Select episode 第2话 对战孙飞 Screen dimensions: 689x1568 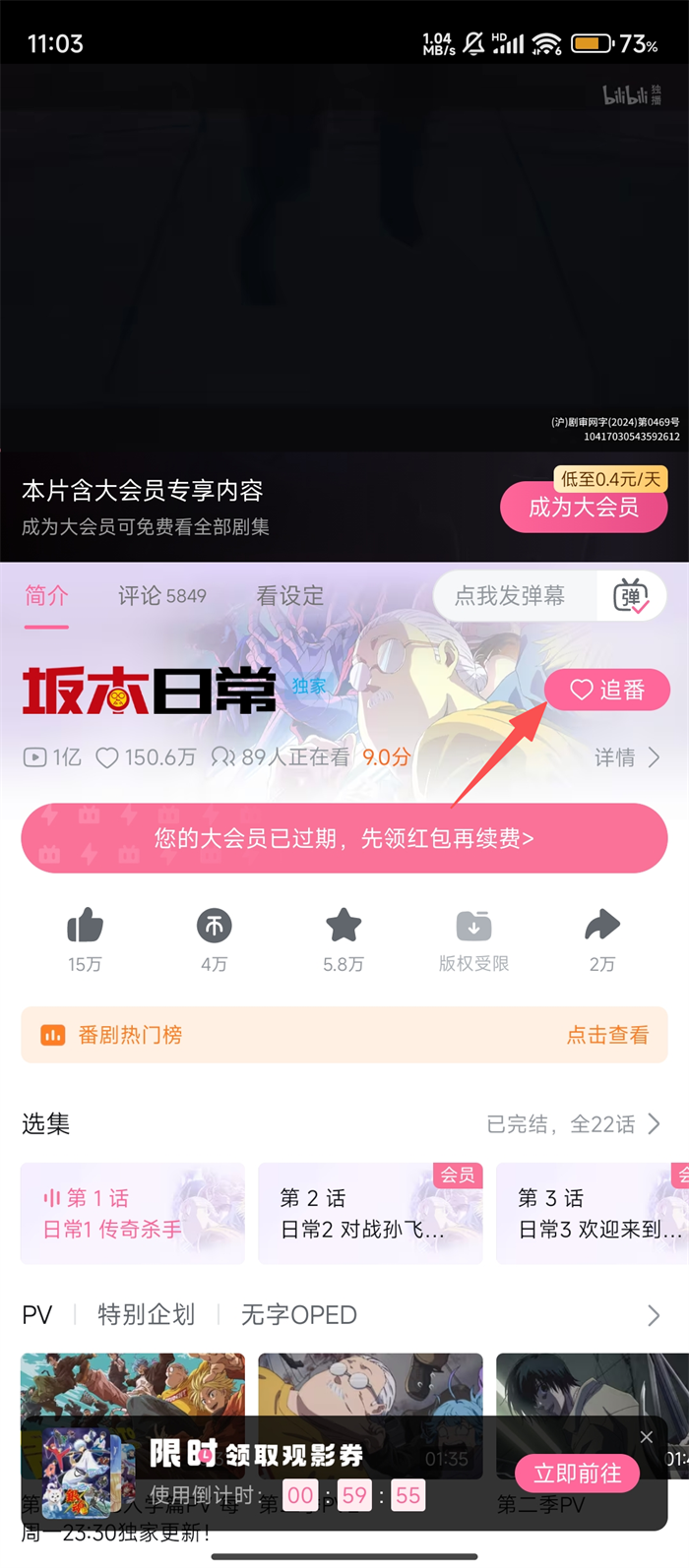[x=369, y=1213]
